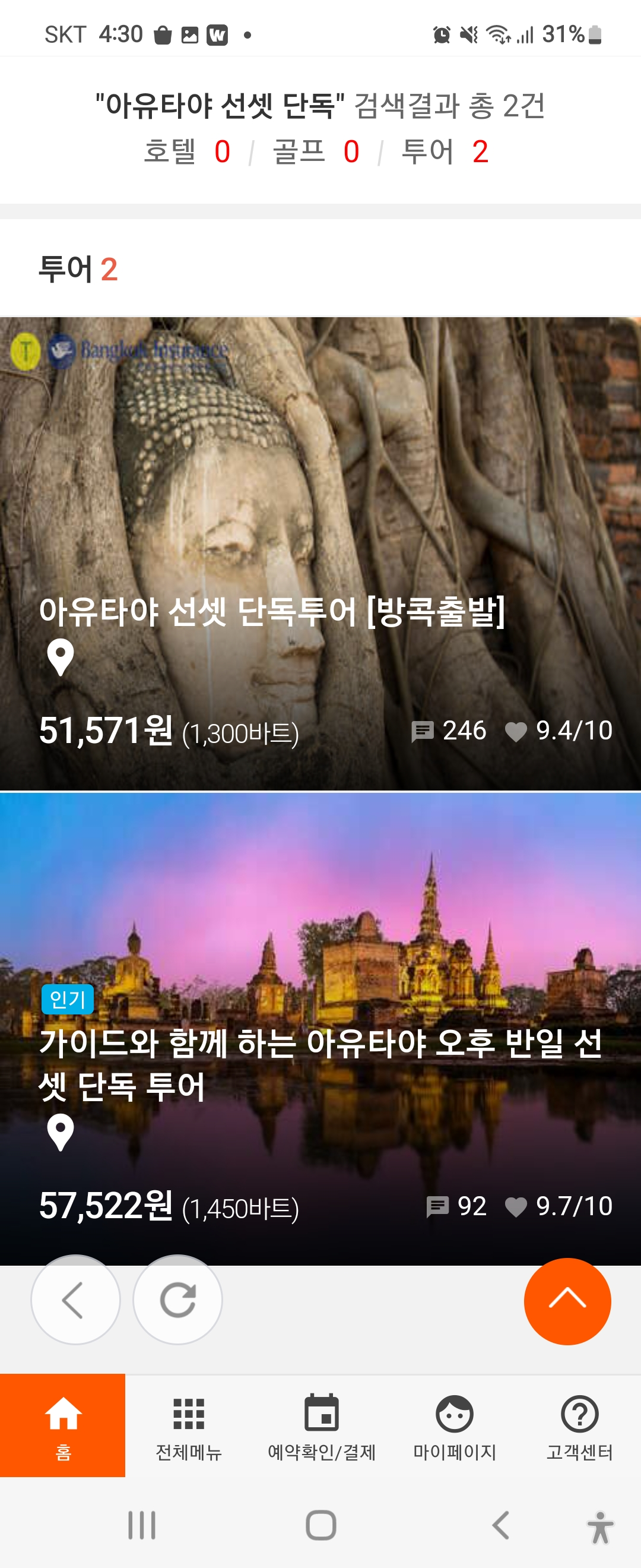
Task: Reload the page with the refresh button
Action: pos(177,1300)
